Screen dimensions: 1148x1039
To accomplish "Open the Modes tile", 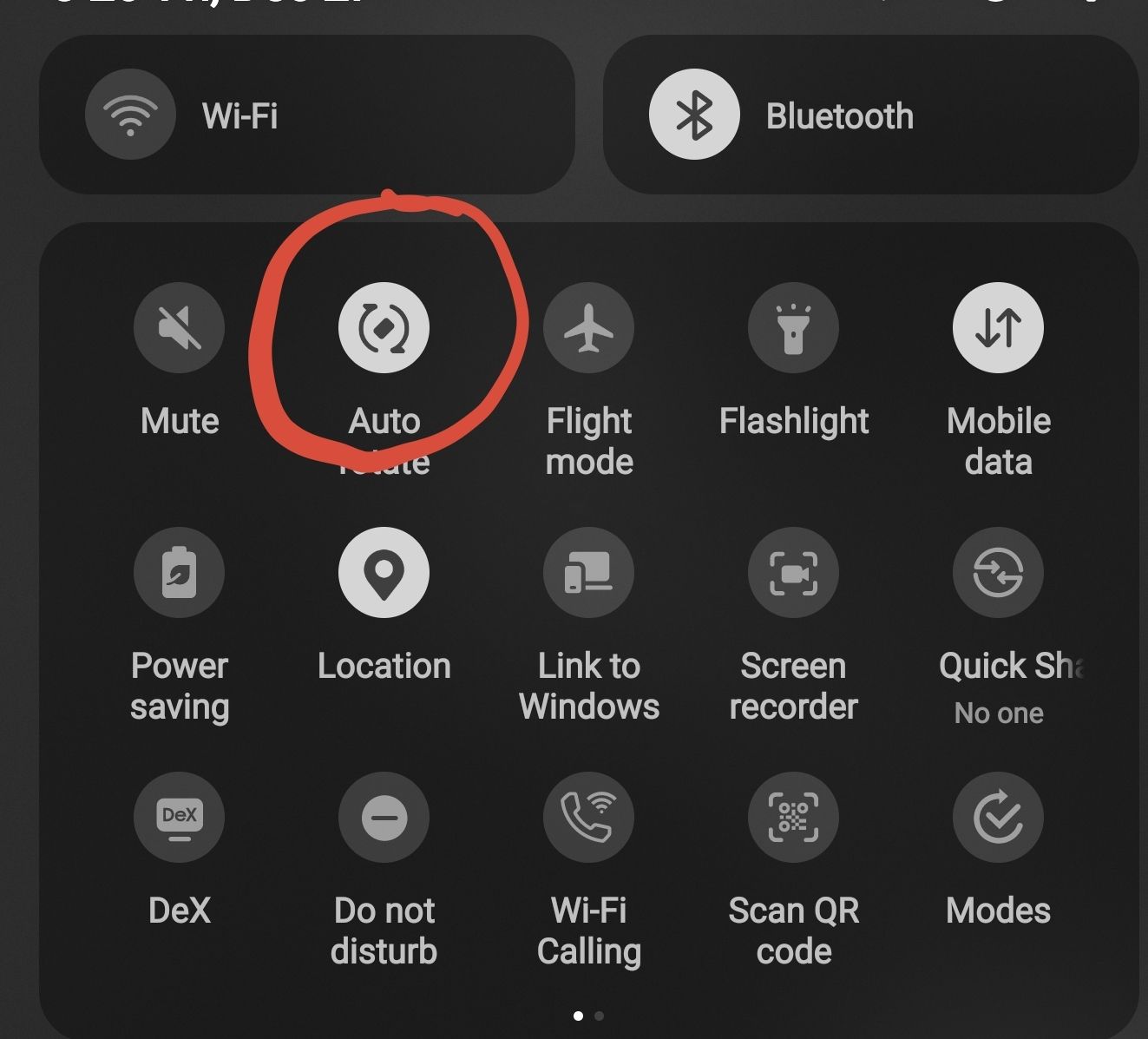I will click(998, 818).
